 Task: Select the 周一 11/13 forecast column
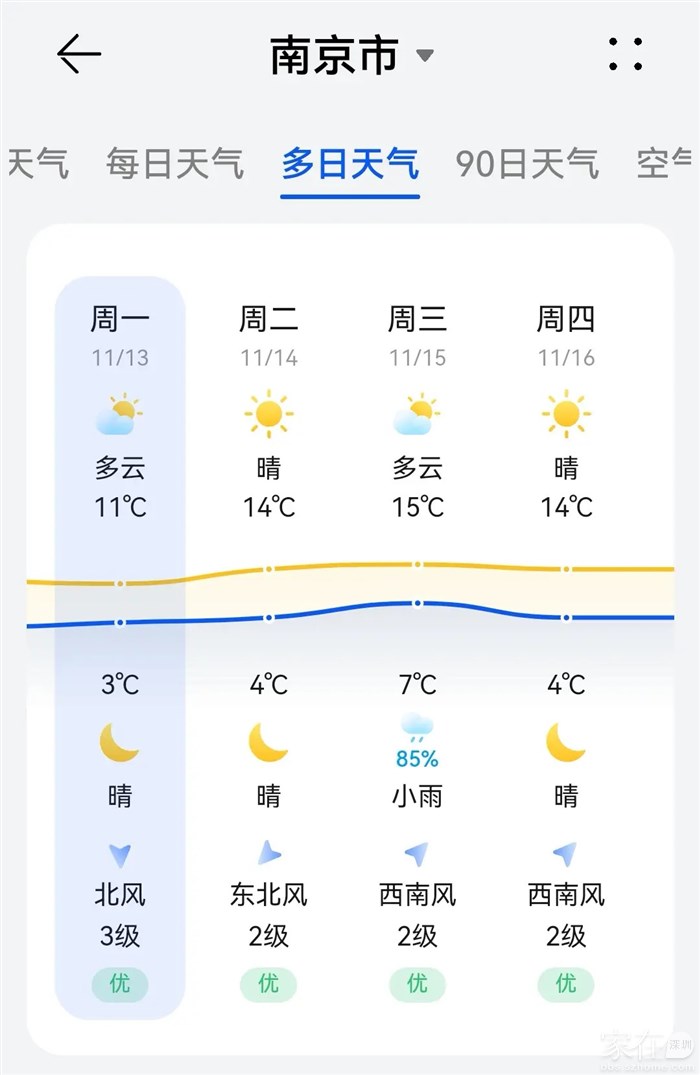(x=120, y=640)
